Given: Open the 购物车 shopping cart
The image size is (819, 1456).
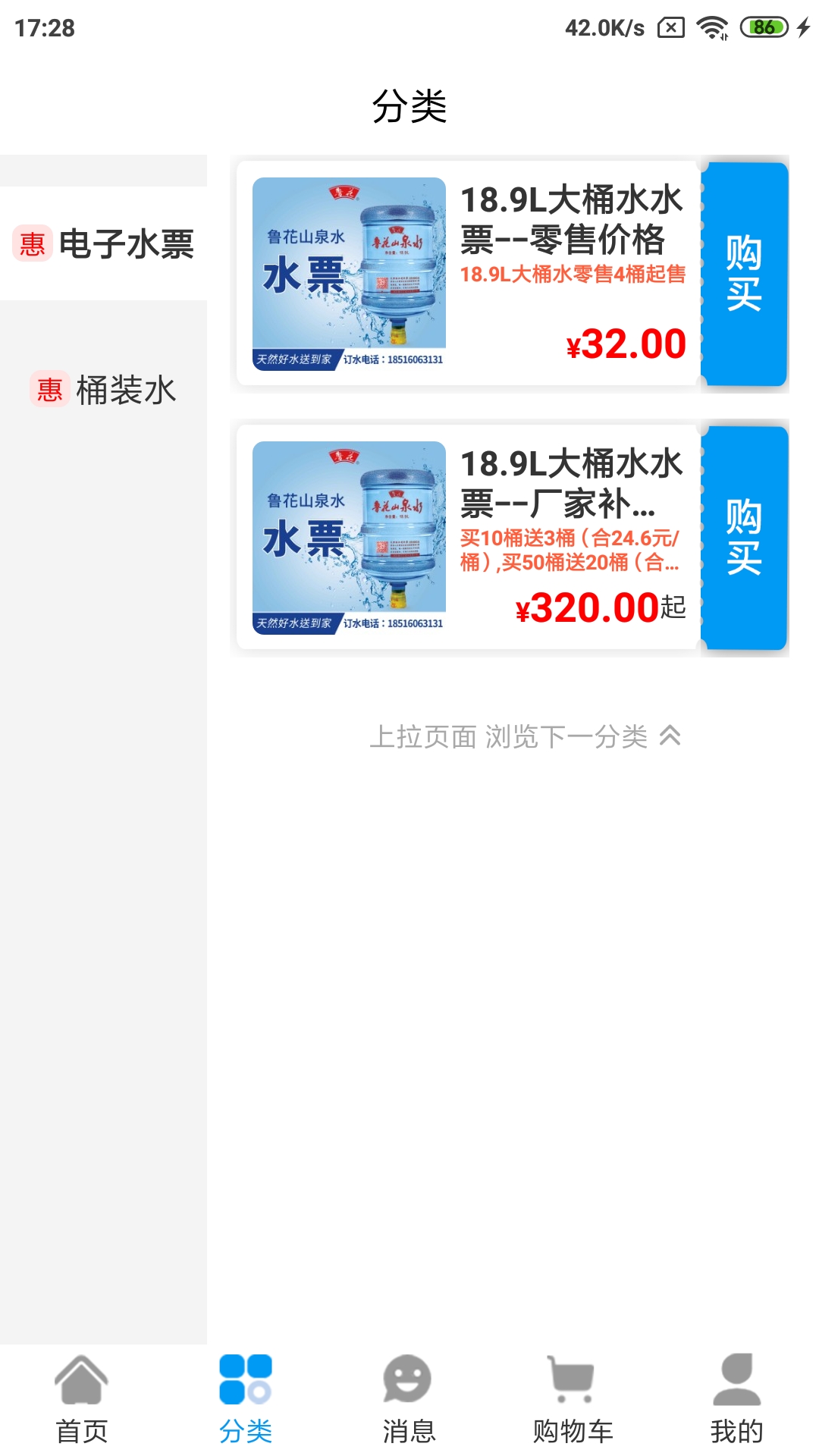Looking at the screenshot, I should [x=573, y=1400].
